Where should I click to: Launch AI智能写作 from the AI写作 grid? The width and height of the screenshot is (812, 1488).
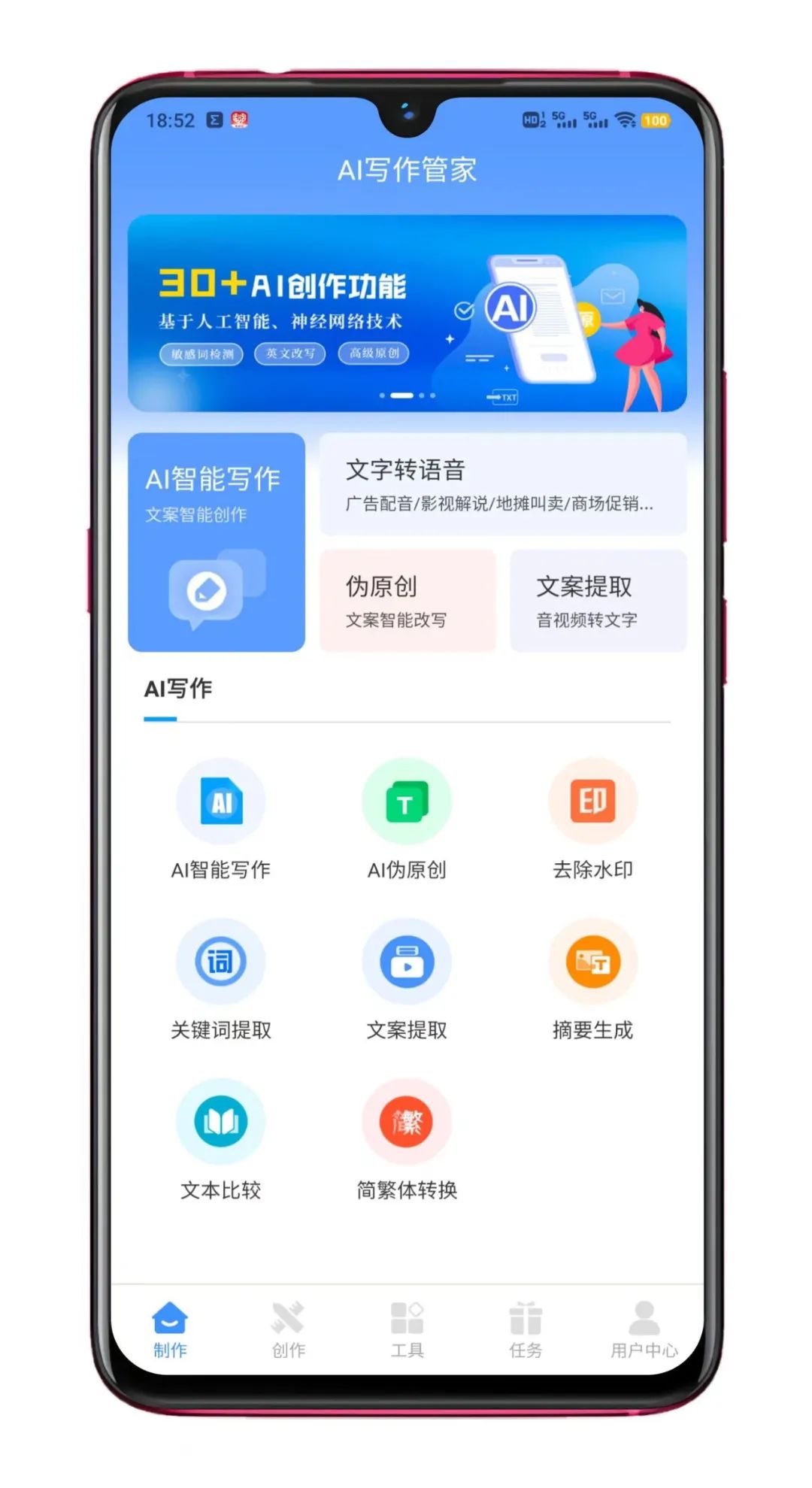click(x=220, y=820)
